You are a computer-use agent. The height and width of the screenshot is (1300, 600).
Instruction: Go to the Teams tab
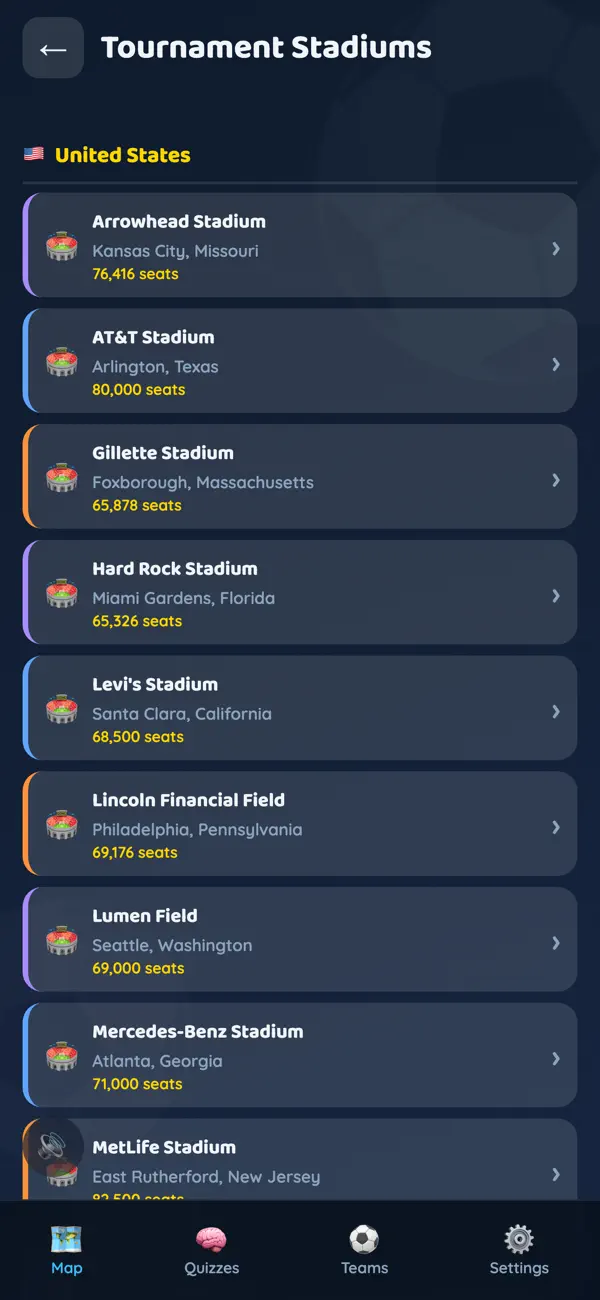coord(364,1250)
